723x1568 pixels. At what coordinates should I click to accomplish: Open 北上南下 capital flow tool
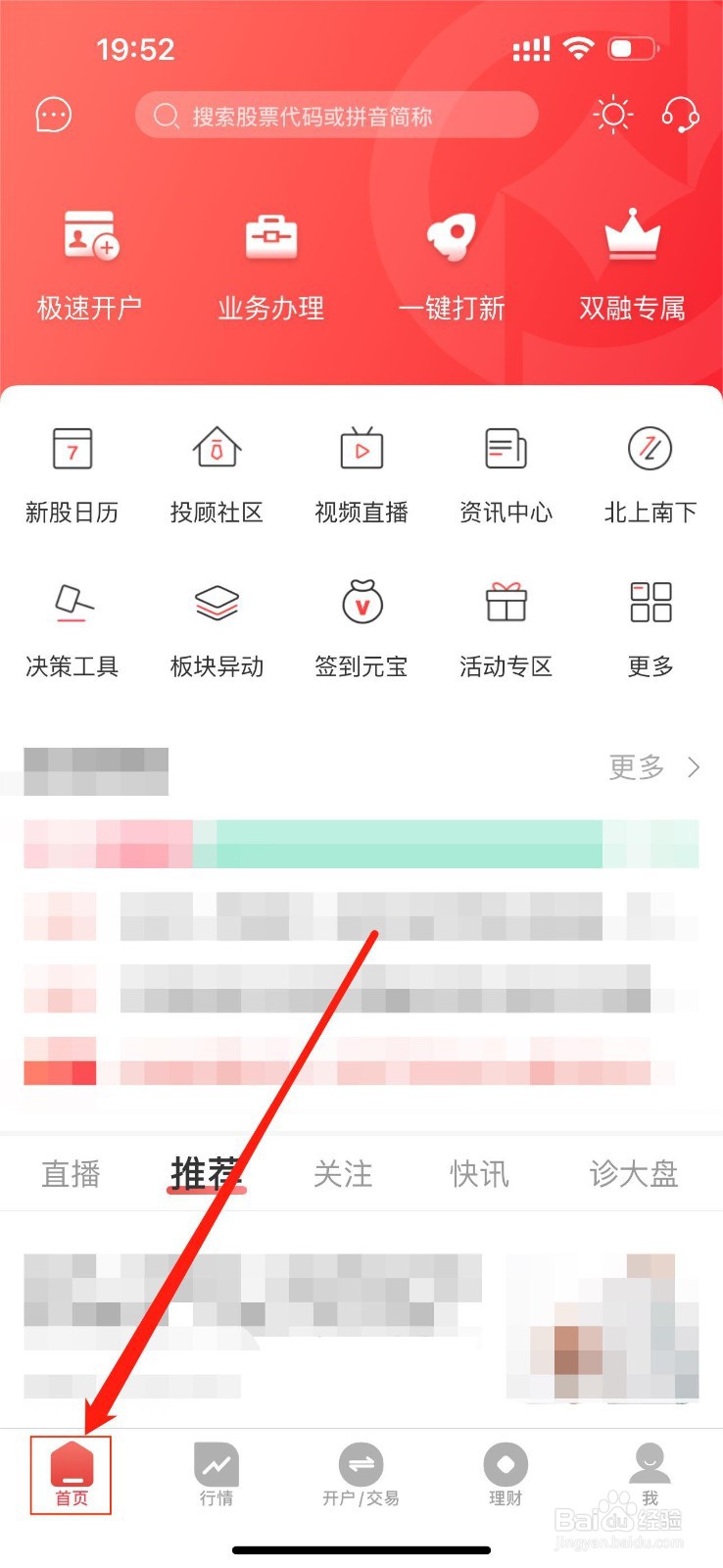click(x=650, y=473)
